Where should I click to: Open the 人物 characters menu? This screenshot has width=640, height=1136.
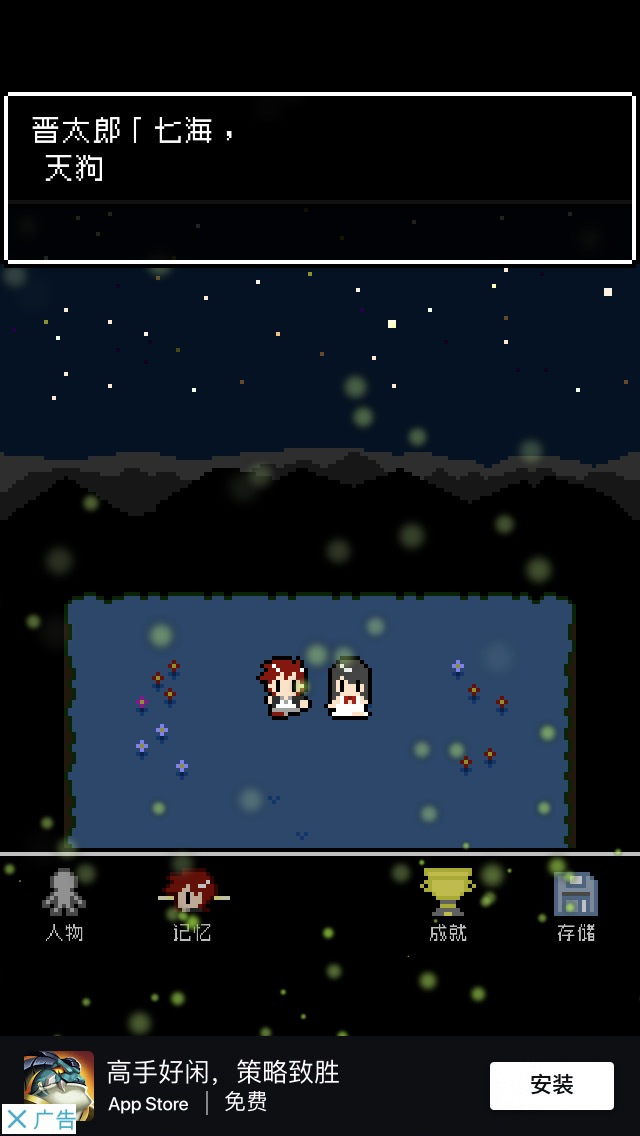[64, 905]
